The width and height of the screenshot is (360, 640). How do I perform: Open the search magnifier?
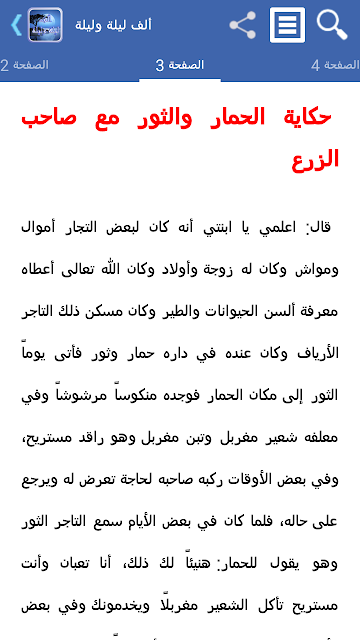[x=332, y=25]
